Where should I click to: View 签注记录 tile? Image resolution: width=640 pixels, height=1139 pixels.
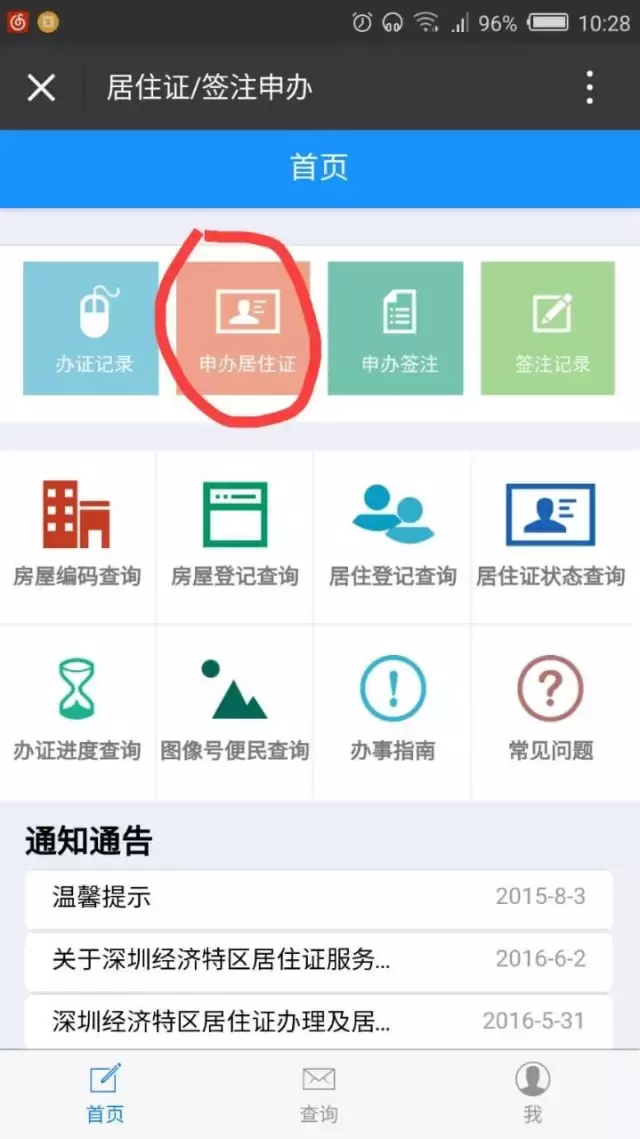(548, 328)
